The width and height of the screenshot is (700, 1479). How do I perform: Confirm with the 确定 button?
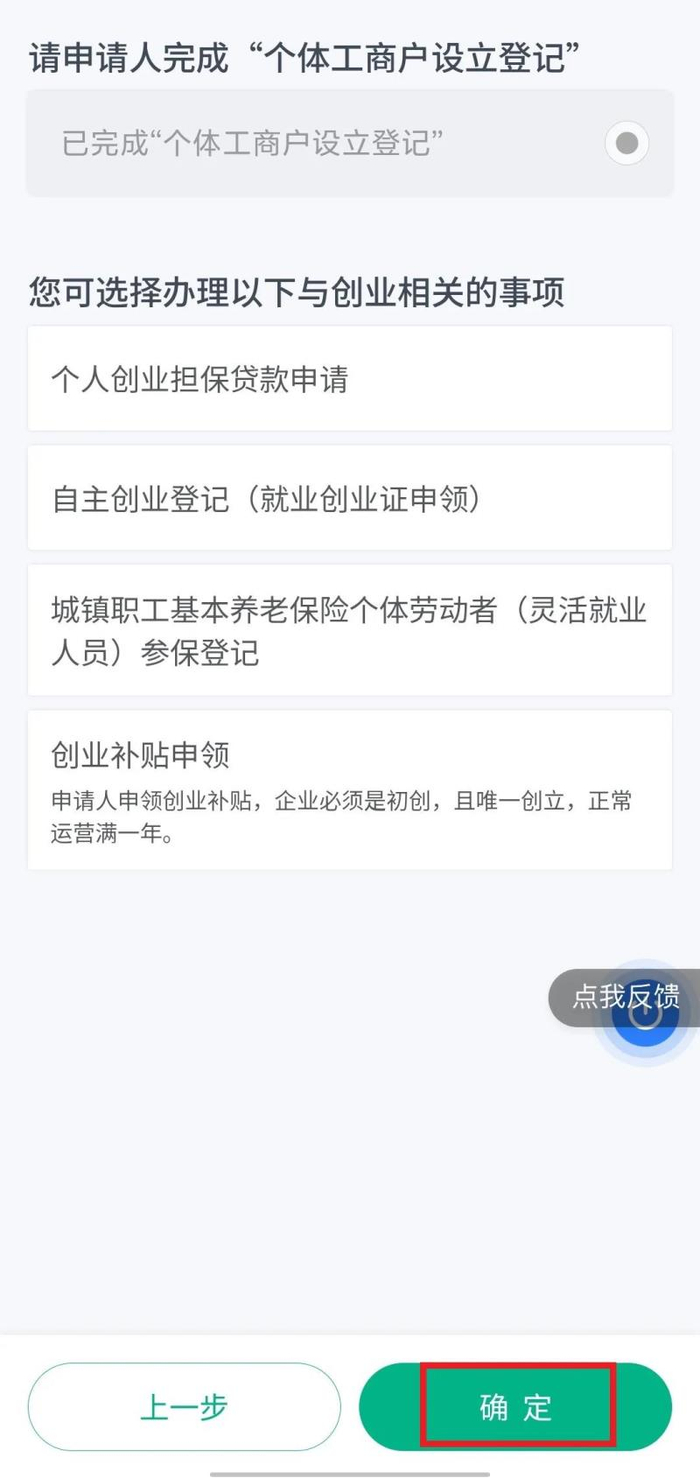pos(515,1407)
